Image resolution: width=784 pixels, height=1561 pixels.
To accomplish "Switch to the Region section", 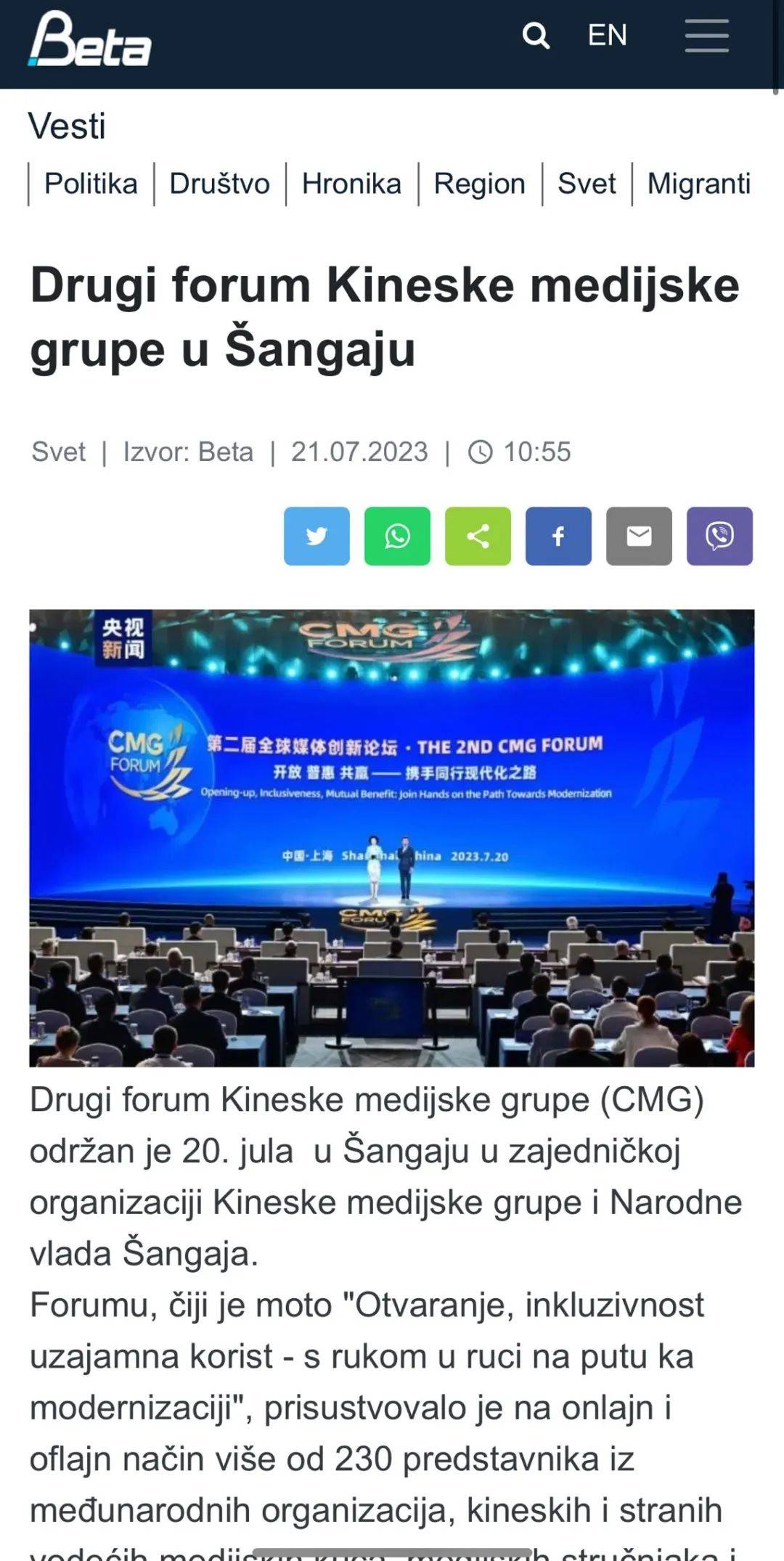I will (x=479, y=184).
